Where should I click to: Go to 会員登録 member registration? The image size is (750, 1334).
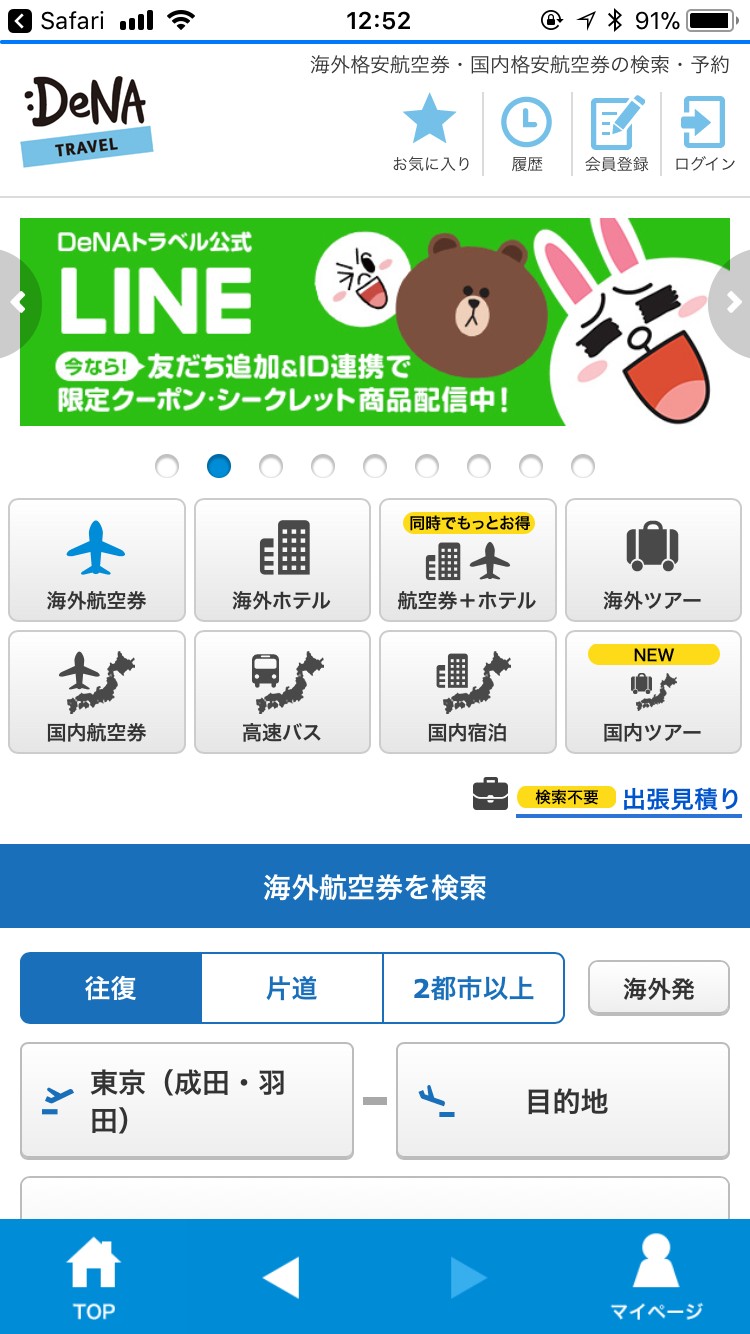(x=617, y=133)
